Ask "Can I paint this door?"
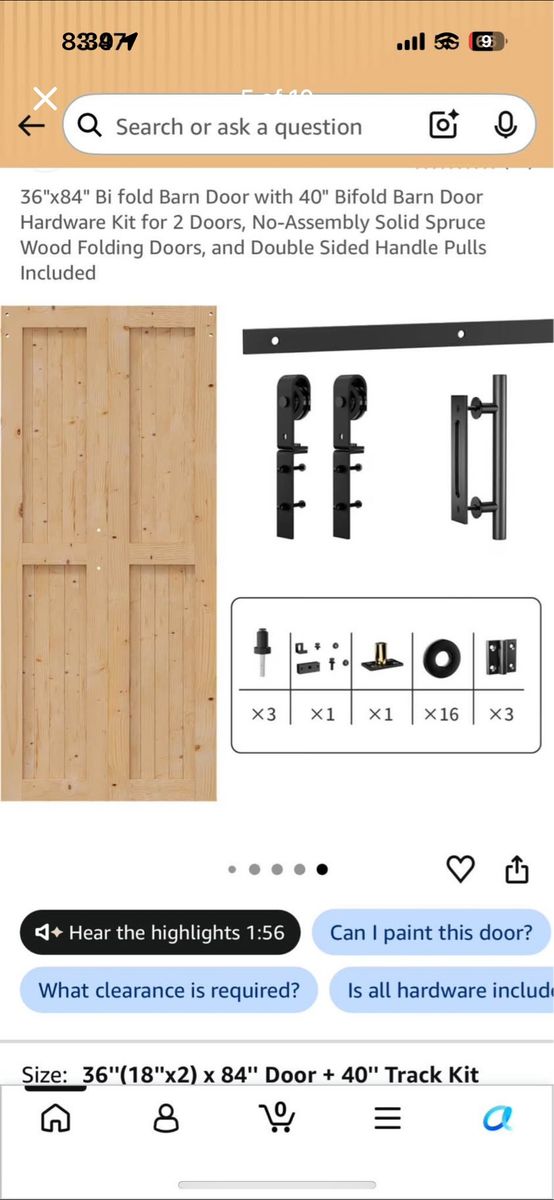Viewport: 554px width, 1200px height. [431, 933]
